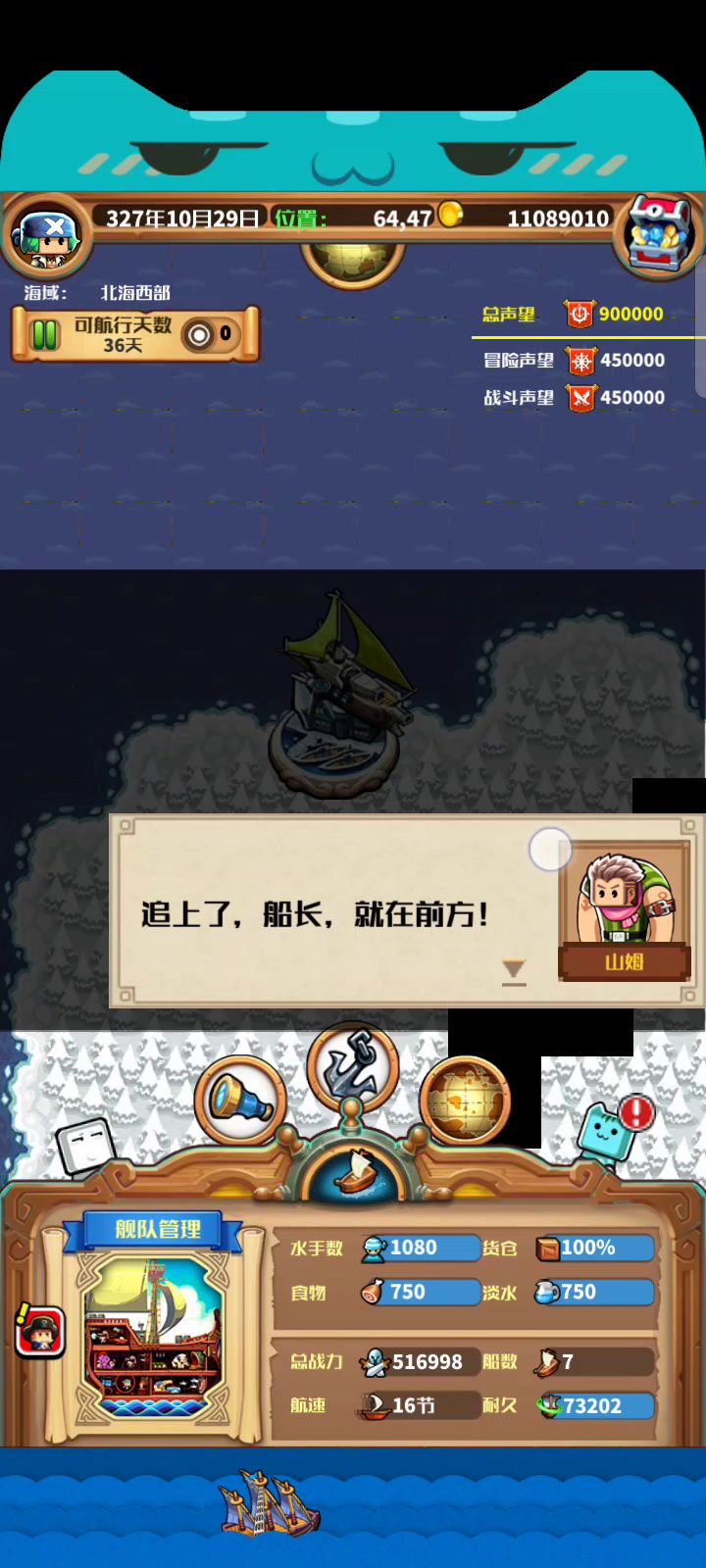The width and height of the screenshot is (706, 1568).
Task: Pause sailing with the green pause button
Action: 45,335
